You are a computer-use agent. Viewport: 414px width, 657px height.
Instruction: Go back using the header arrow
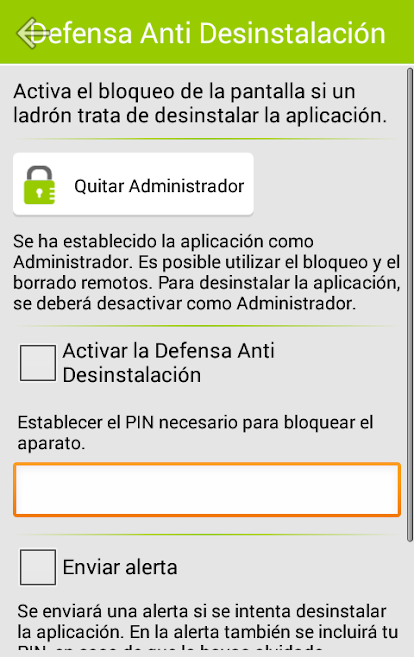coord(33,33)
